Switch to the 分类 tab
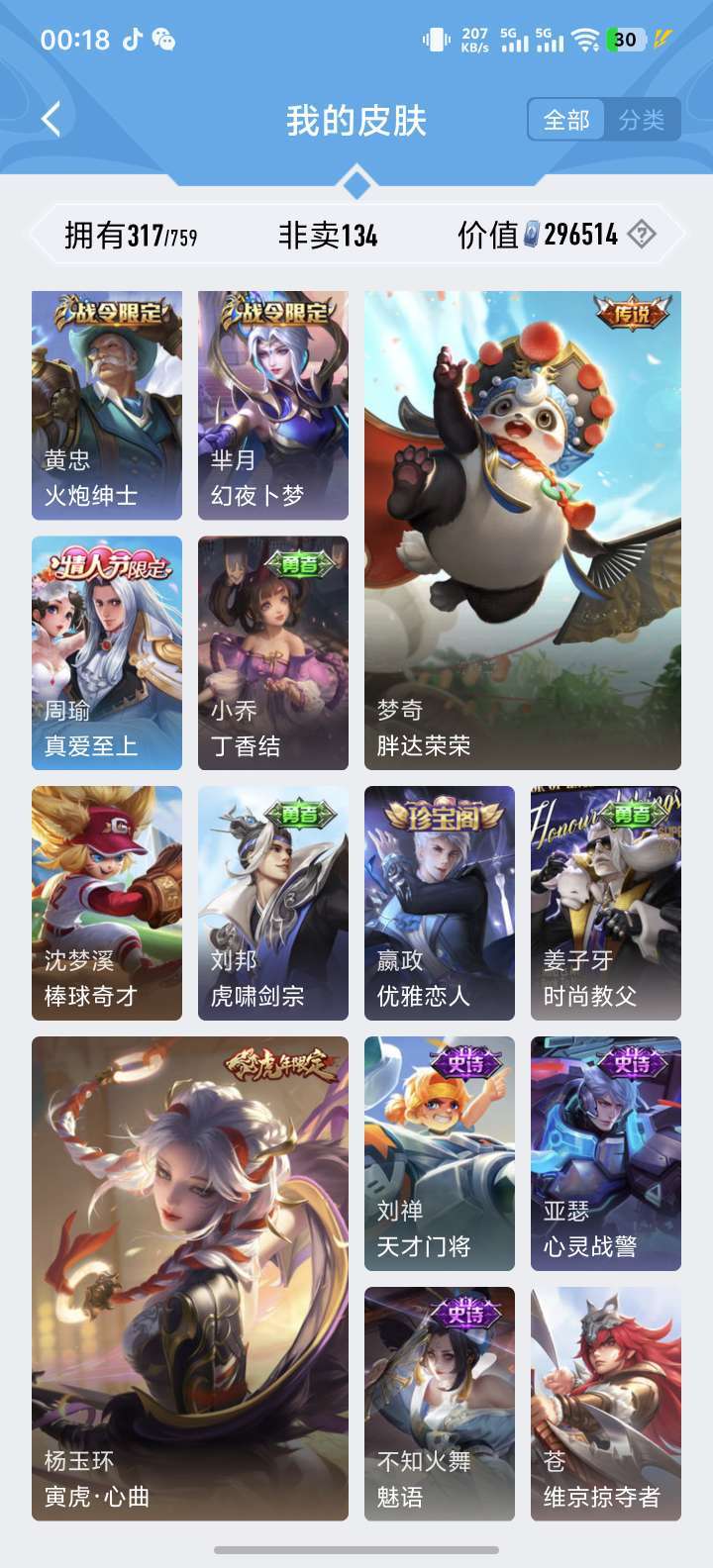This screenshot has width=713, height=1568. point(644,117)
